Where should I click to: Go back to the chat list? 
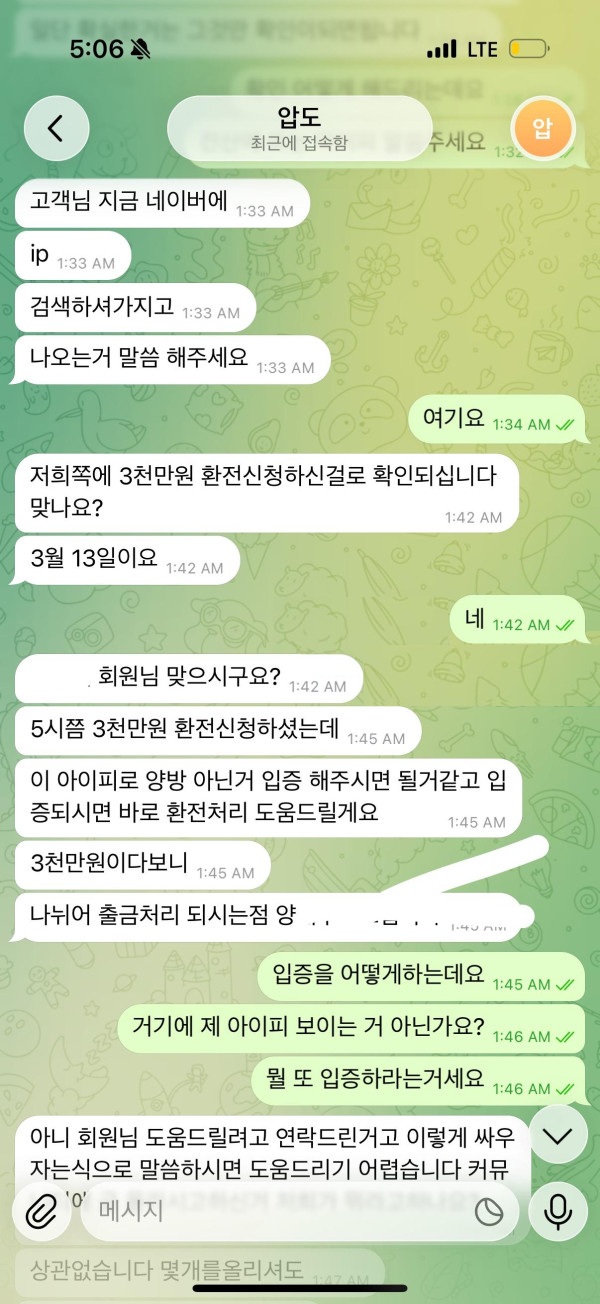[x=56, y=128]
